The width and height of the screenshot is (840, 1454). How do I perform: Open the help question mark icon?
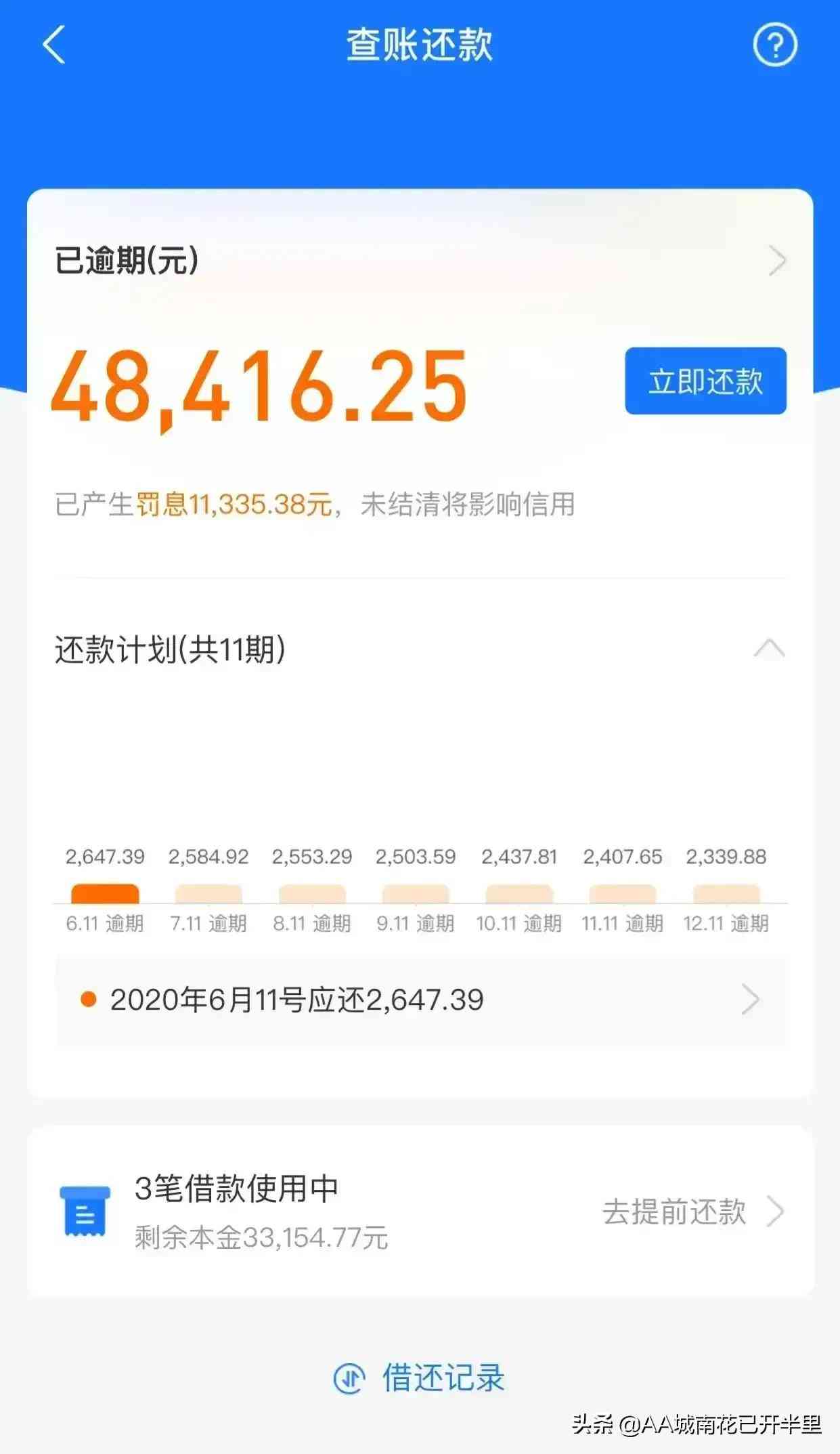[775, 45]
